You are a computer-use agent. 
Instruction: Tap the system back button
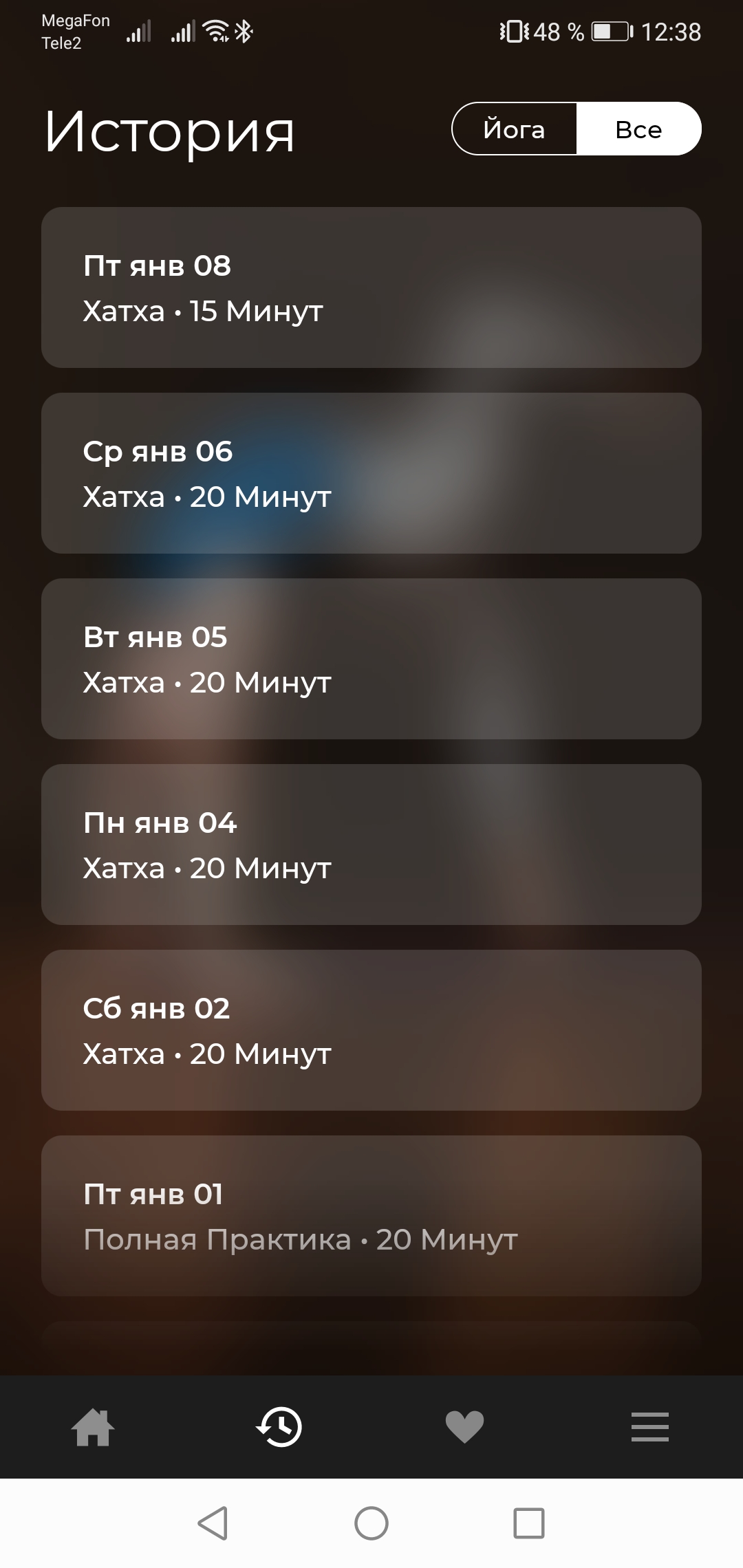point(213,1523)
